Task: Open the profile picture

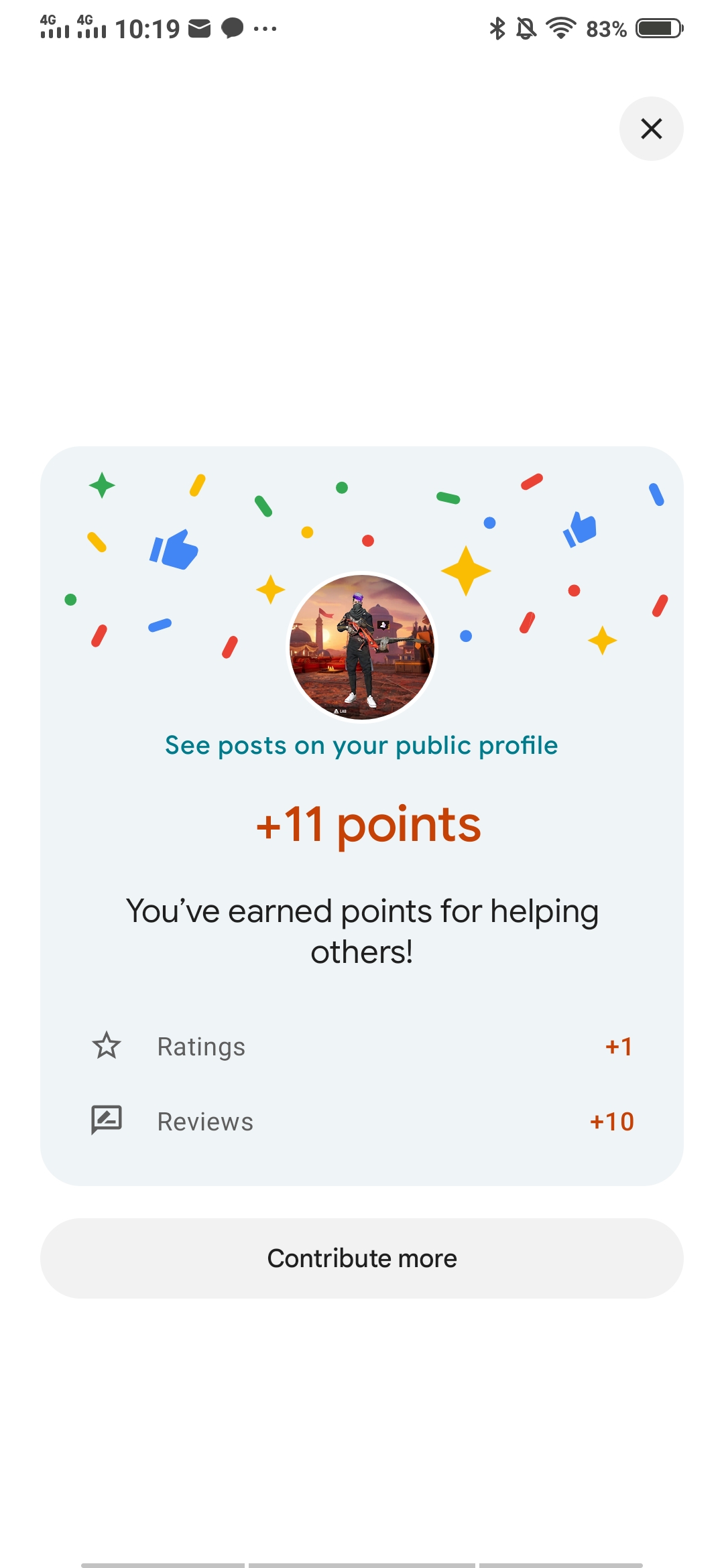Action: [362, 647]
